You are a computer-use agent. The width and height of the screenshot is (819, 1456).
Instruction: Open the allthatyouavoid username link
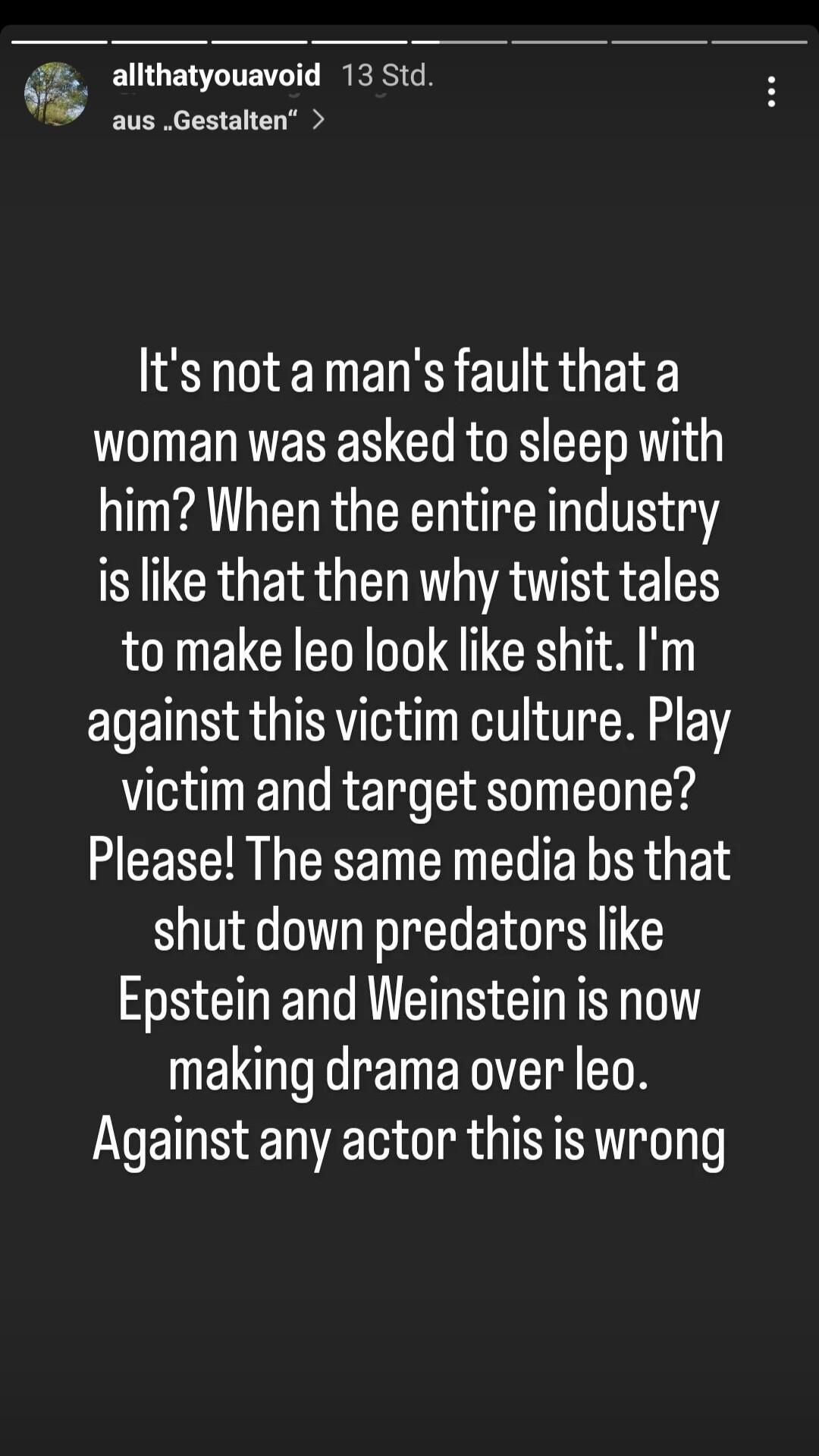(216, 75)
